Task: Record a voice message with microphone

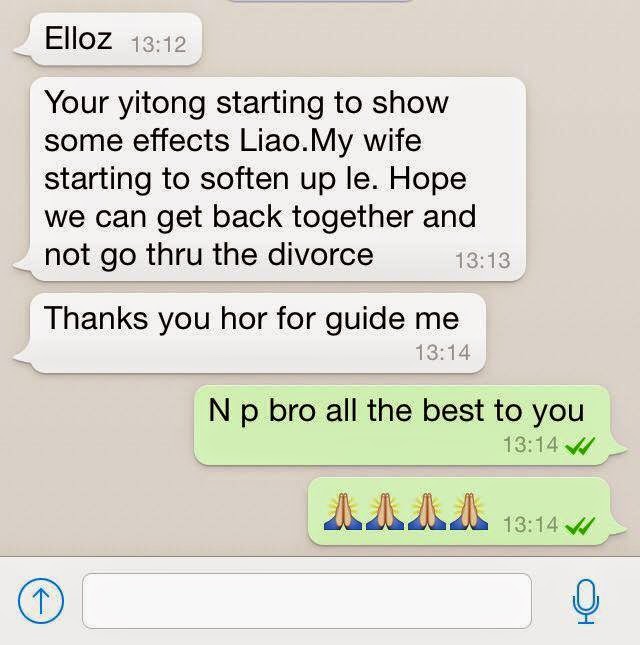Action: [x=586, y=601]
